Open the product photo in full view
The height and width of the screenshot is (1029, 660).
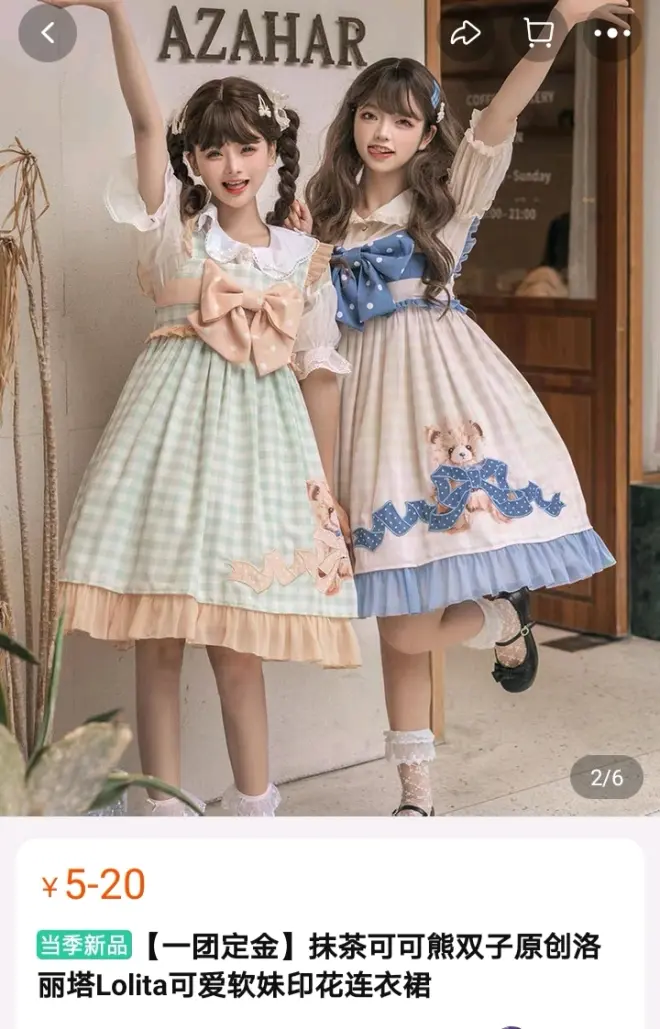click(330, 450)
